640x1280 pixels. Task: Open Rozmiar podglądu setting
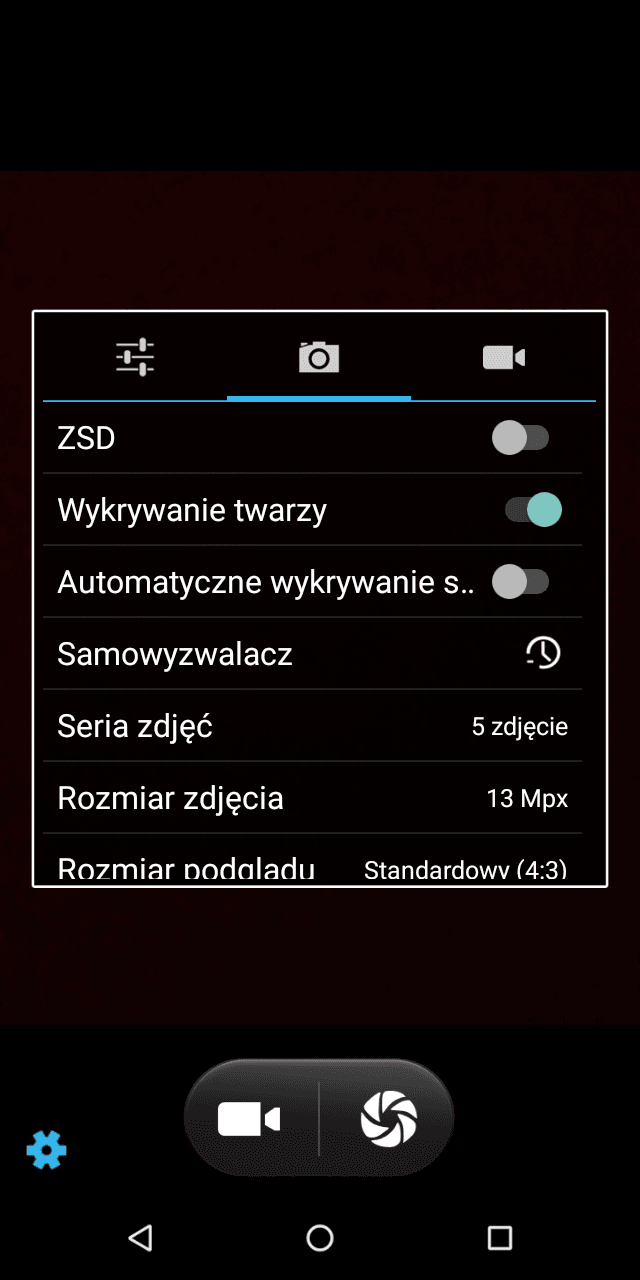(x=312, y=860)
